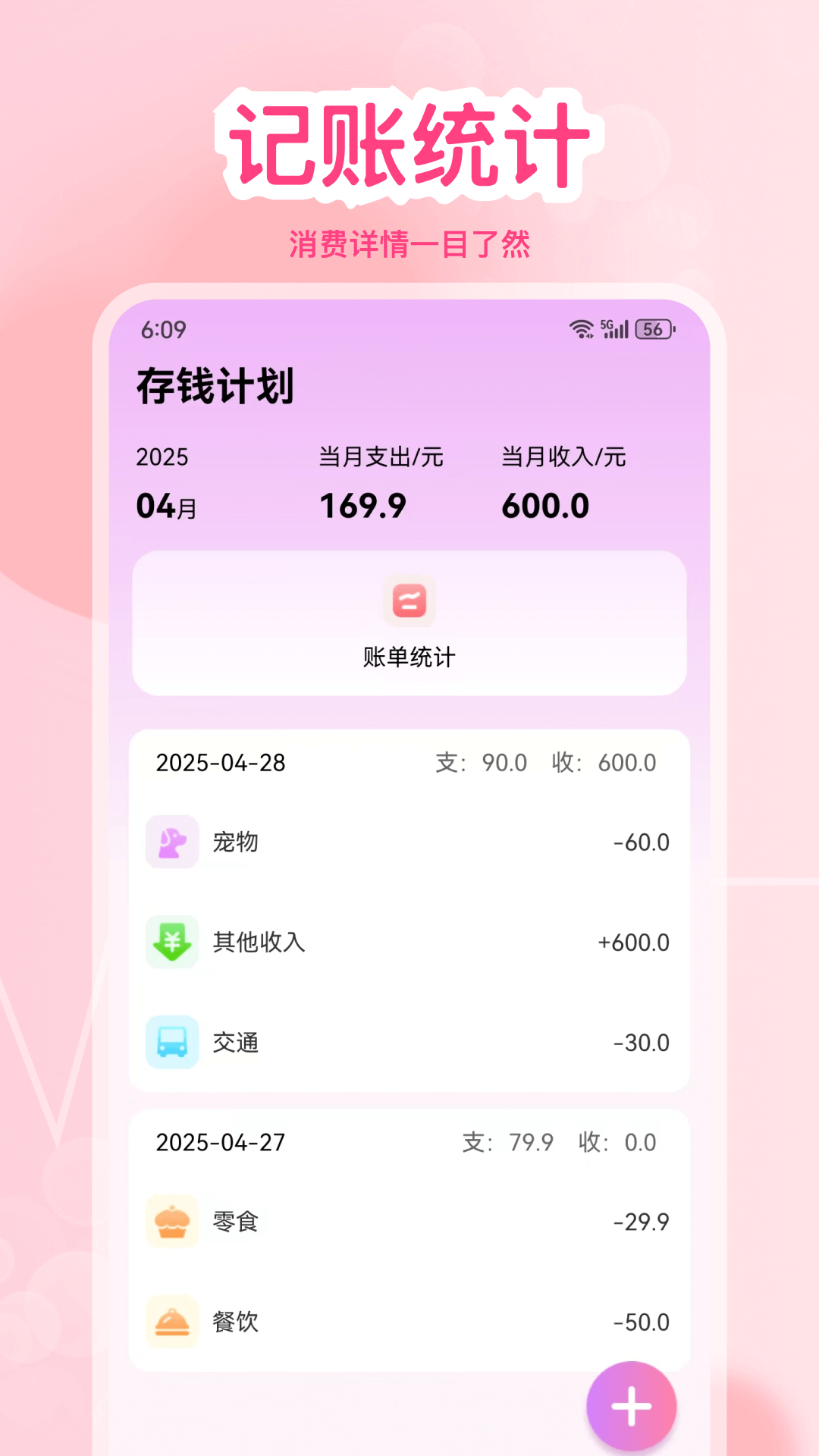
Task: Expand the 2025-04-27 daily record group
Action: [x=219, y=1141]
